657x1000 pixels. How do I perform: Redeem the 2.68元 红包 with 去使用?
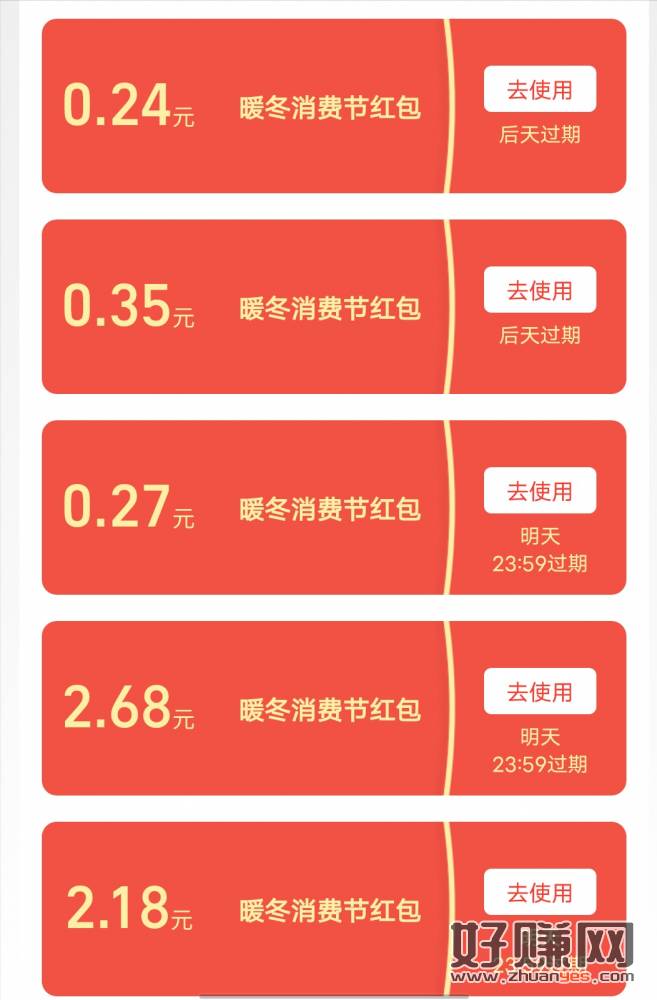(x=540, y=692)
